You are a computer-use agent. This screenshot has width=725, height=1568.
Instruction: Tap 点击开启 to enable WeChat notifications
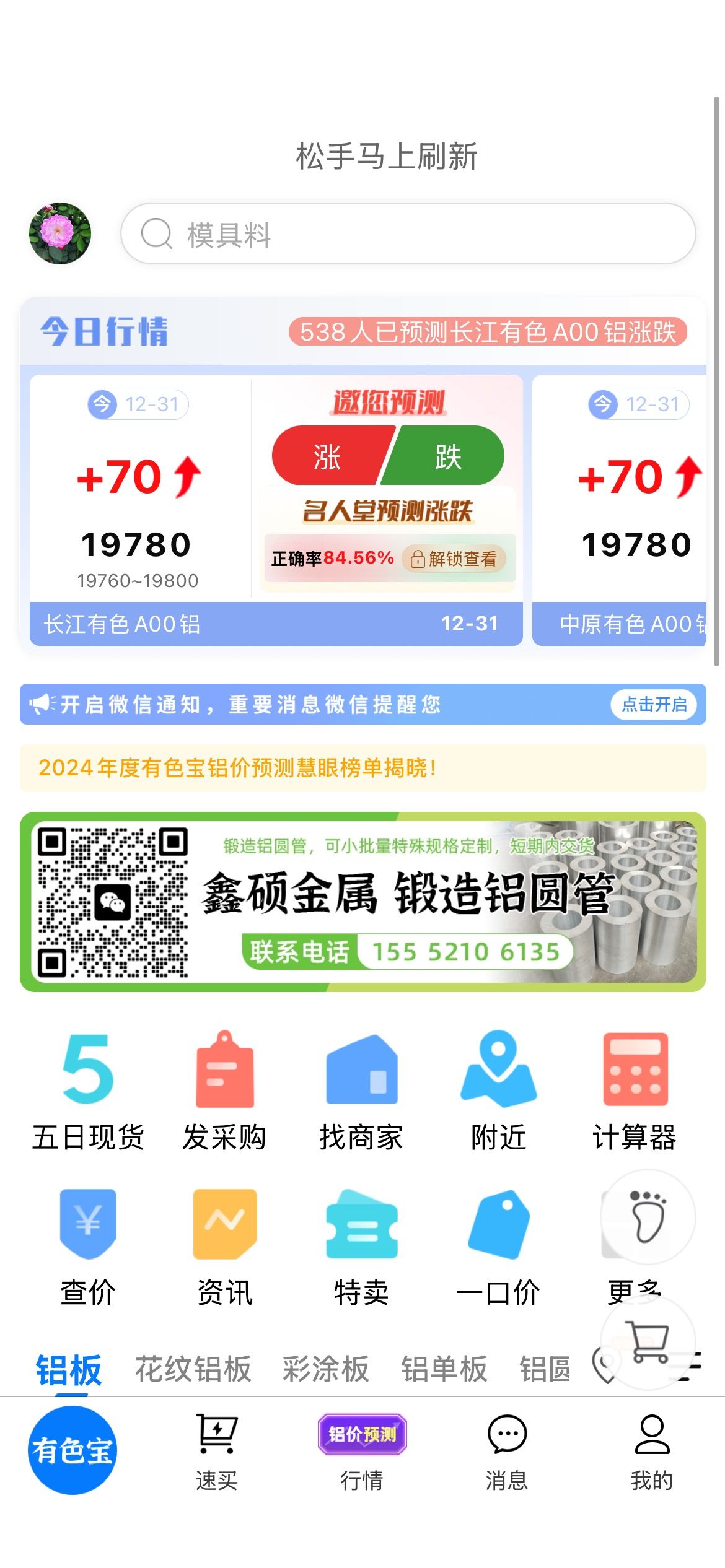click(654, 704)
